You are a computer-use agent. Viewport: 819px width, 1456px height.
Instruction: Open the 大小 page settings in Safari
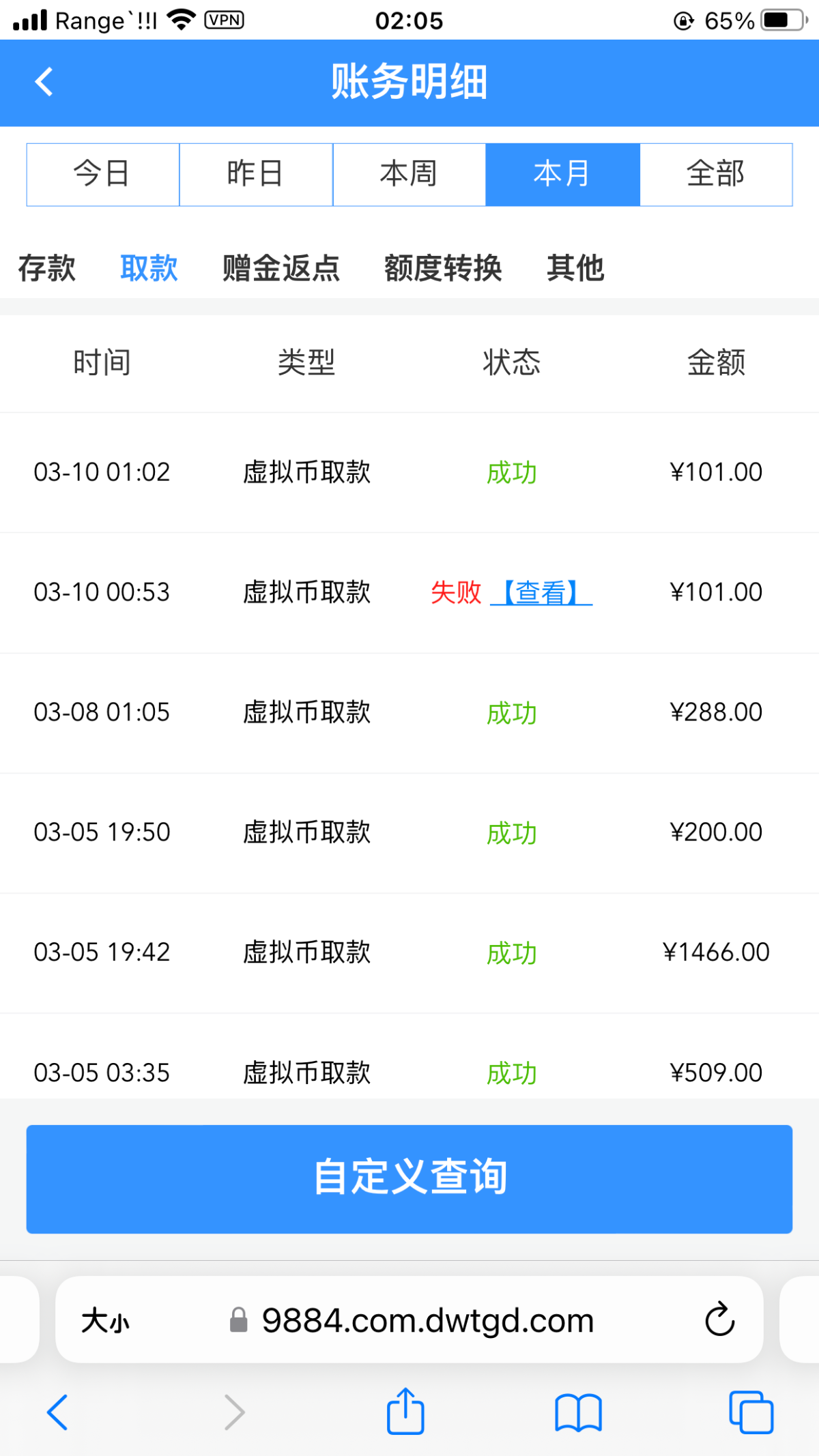coord(105,1321)
